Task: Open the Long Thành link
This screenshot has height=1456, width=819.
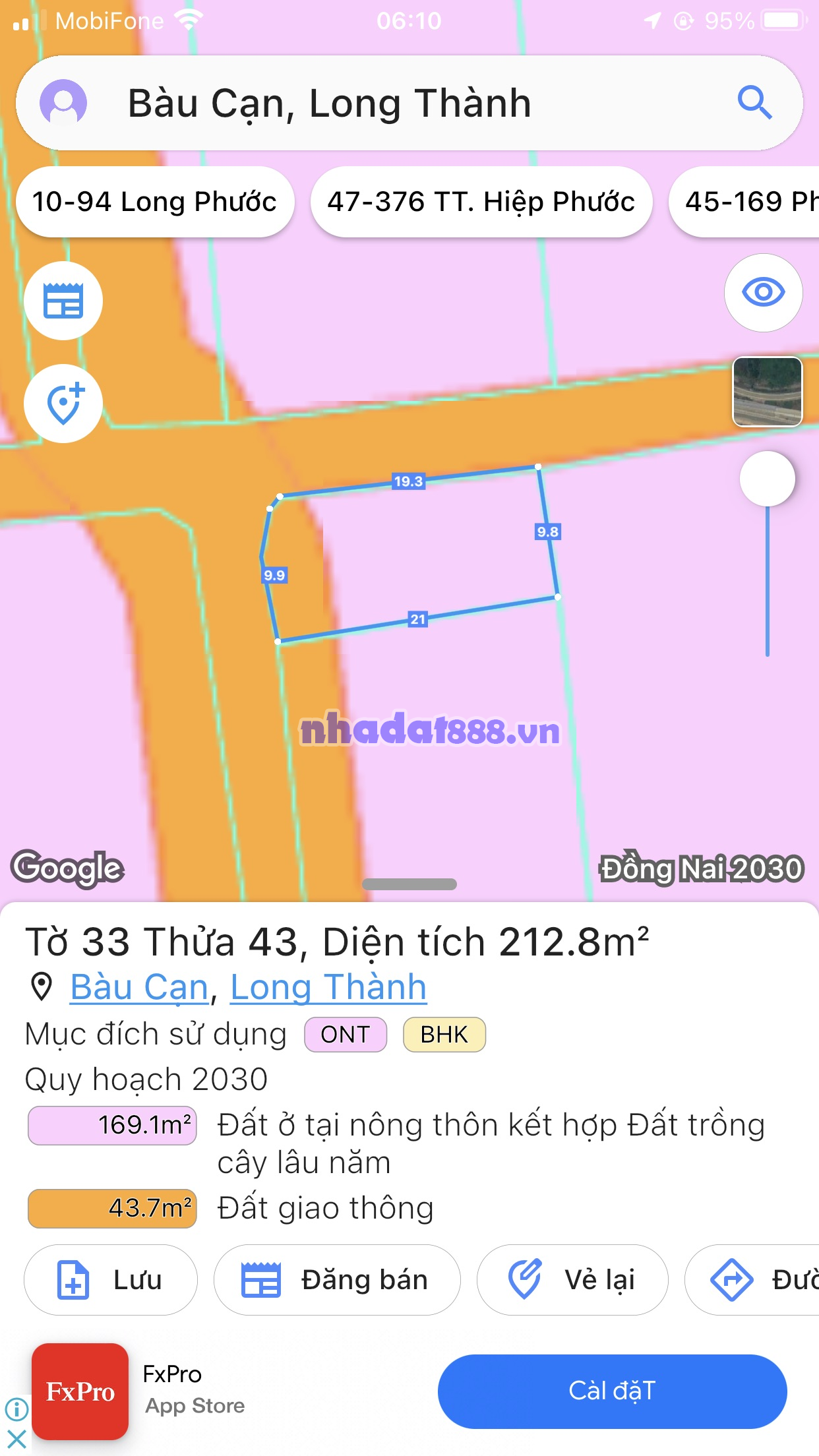Action: (x=328, y=987)
